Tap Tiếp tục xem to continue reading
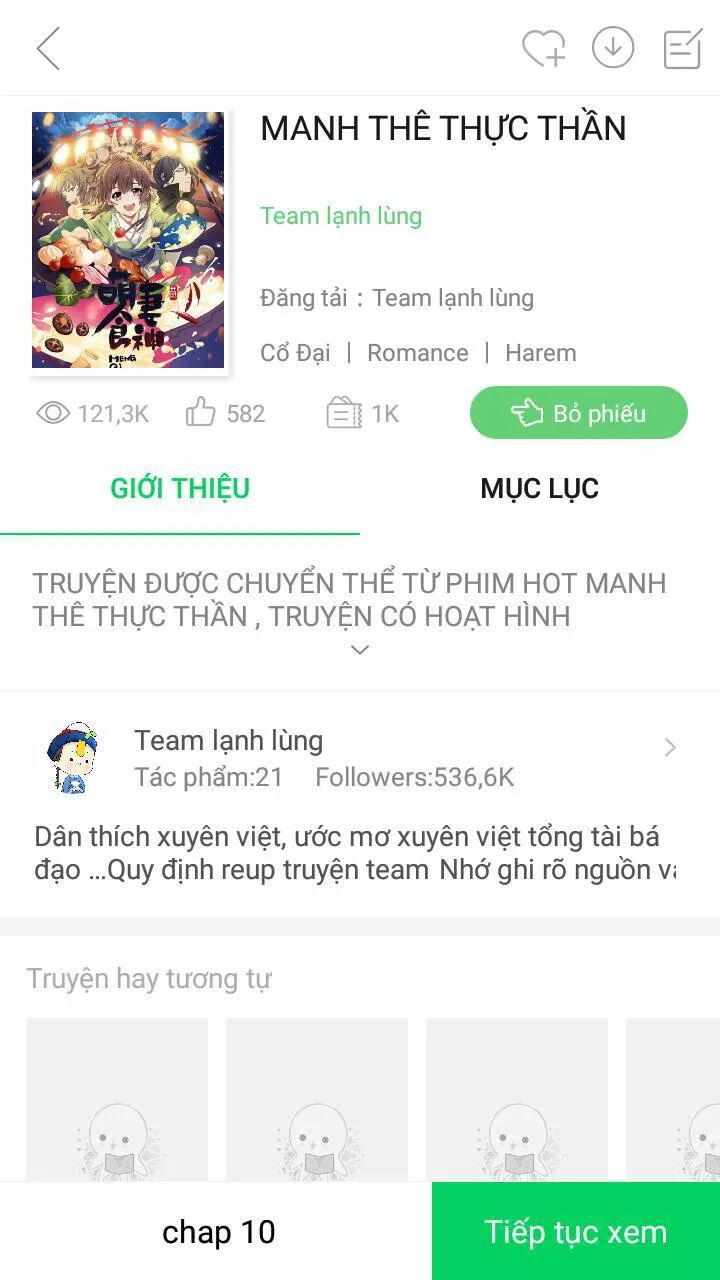The width and height of the screenshot is (720, 1280). click(575, 1231)
